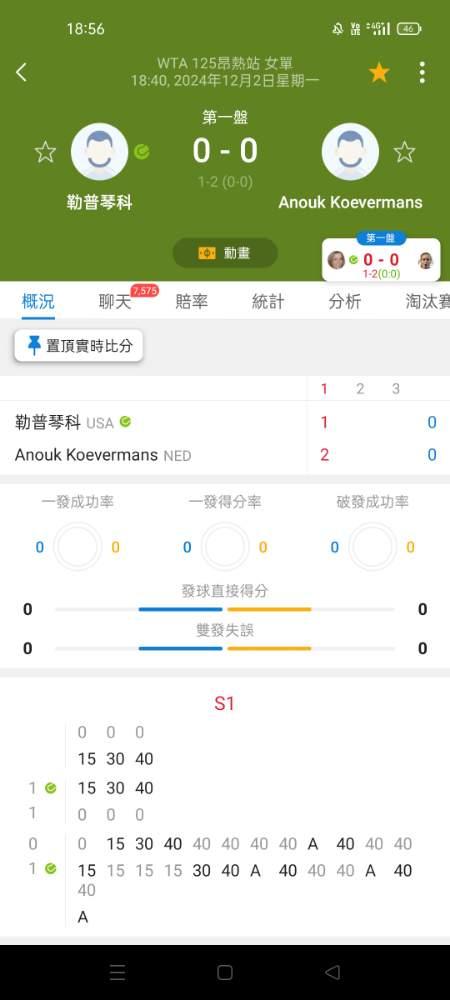450x1000 pixels.
Task: Switch to the 概況 tab
Action: tap(38, 301)
